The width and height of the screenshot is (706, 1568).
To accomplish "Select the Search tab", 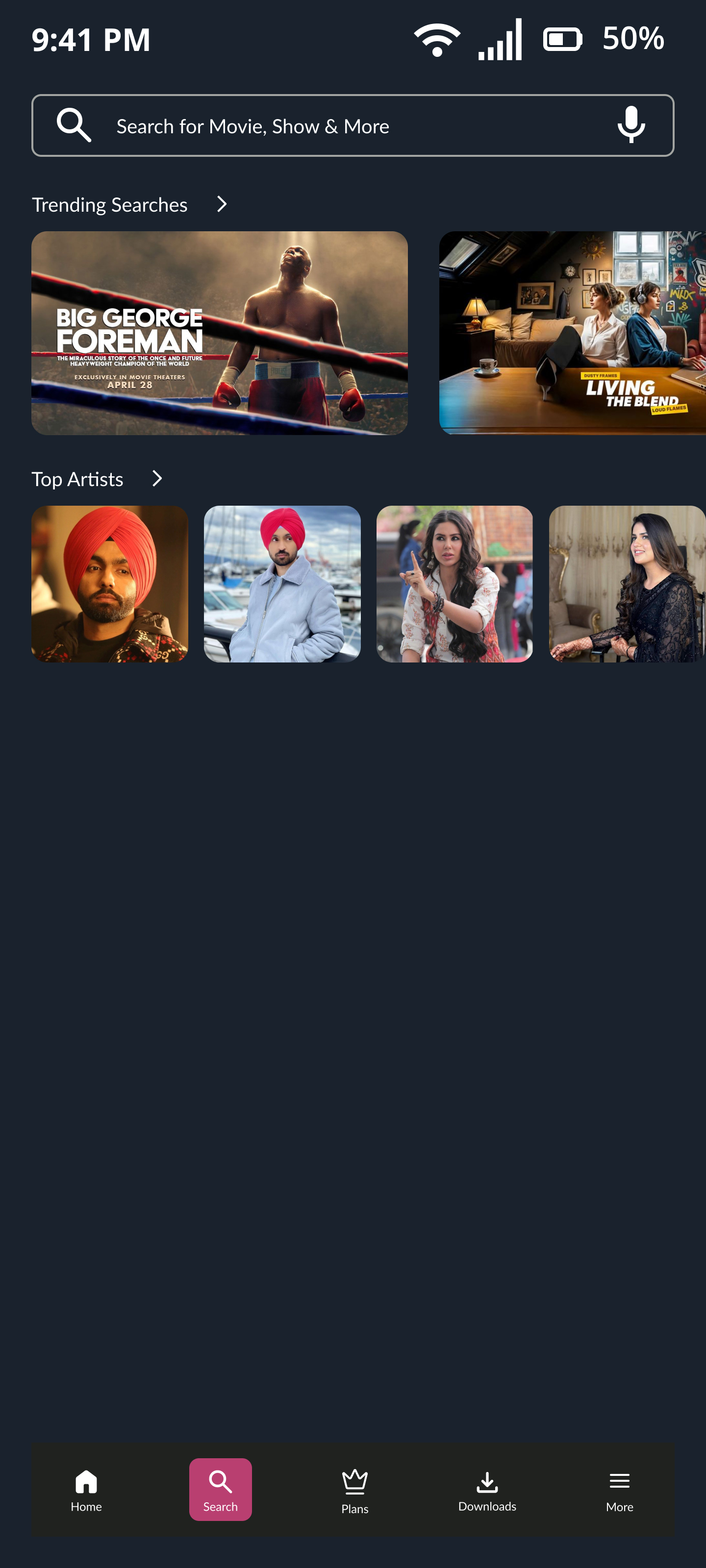I will coord(221,1490).
